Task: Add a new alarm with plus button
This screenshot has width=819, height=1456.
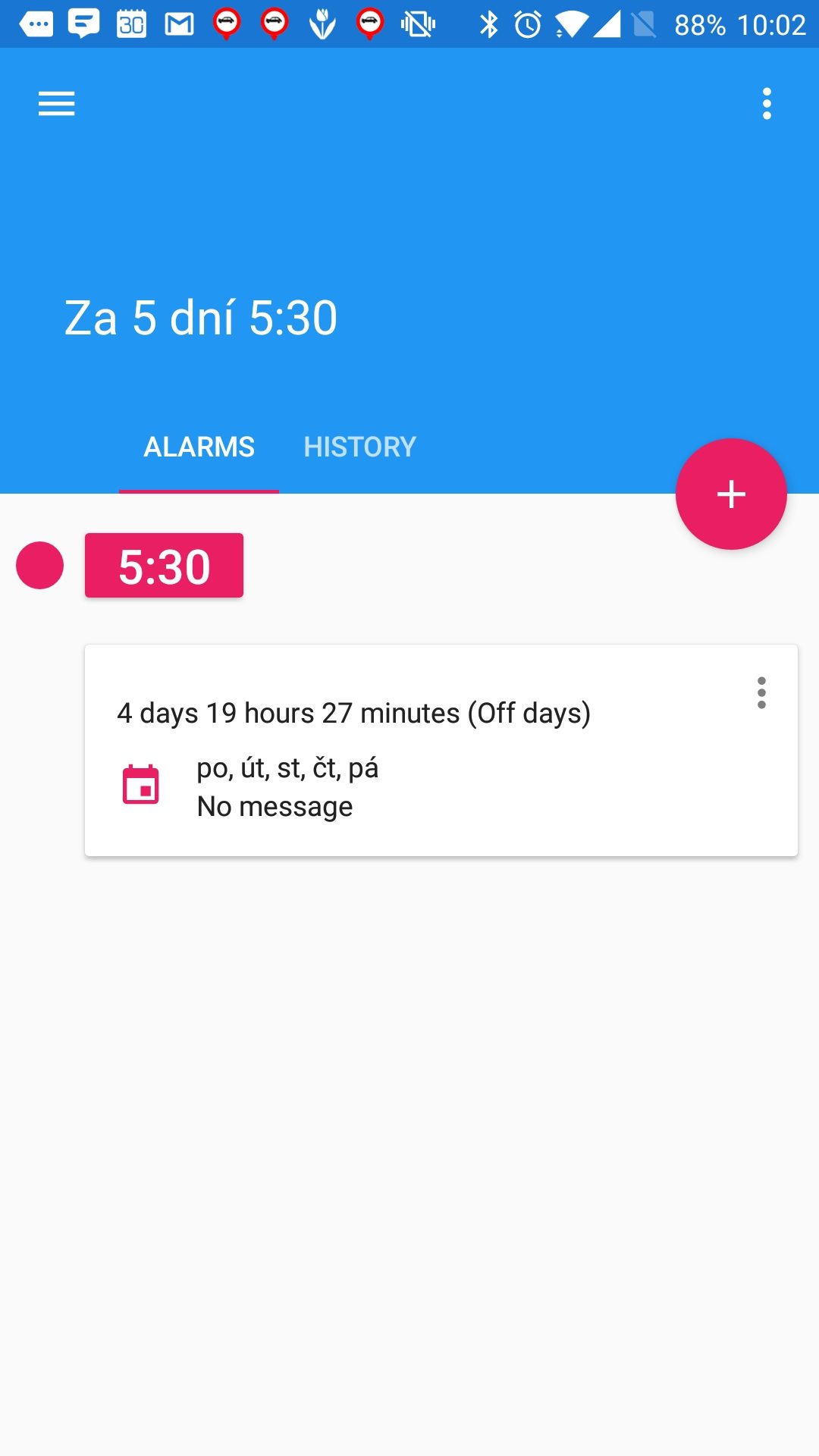Action: 731,494
